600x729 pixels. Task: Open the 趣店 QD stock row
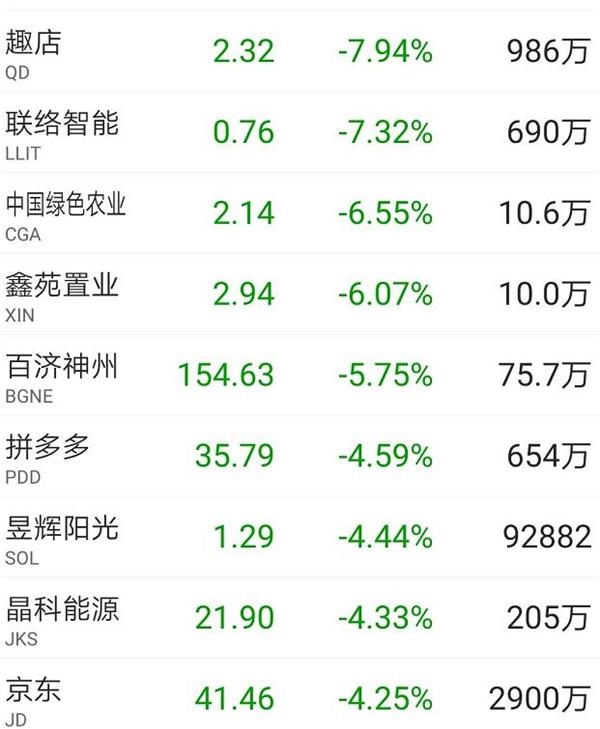pos(300,52)
